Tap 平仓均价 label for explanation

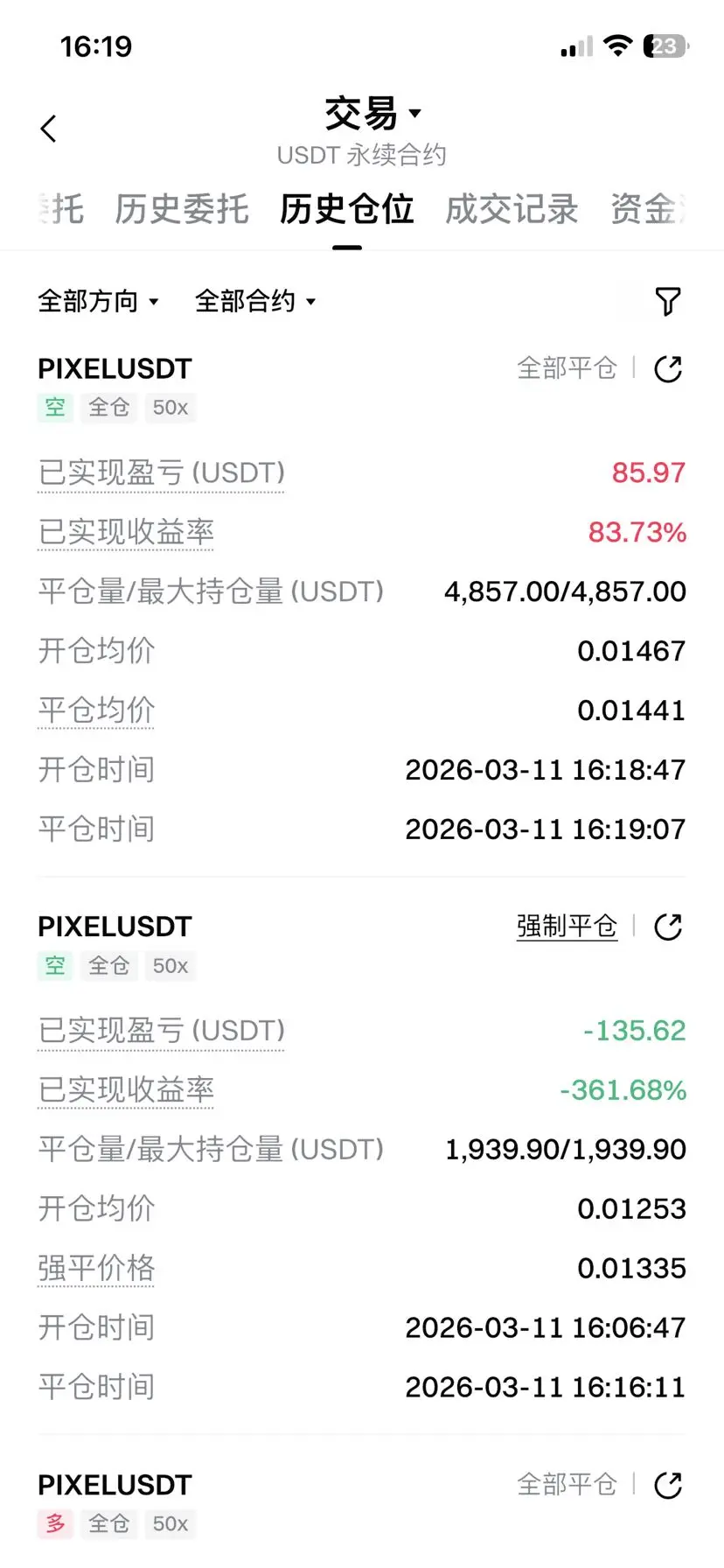[x=96, y=710]
